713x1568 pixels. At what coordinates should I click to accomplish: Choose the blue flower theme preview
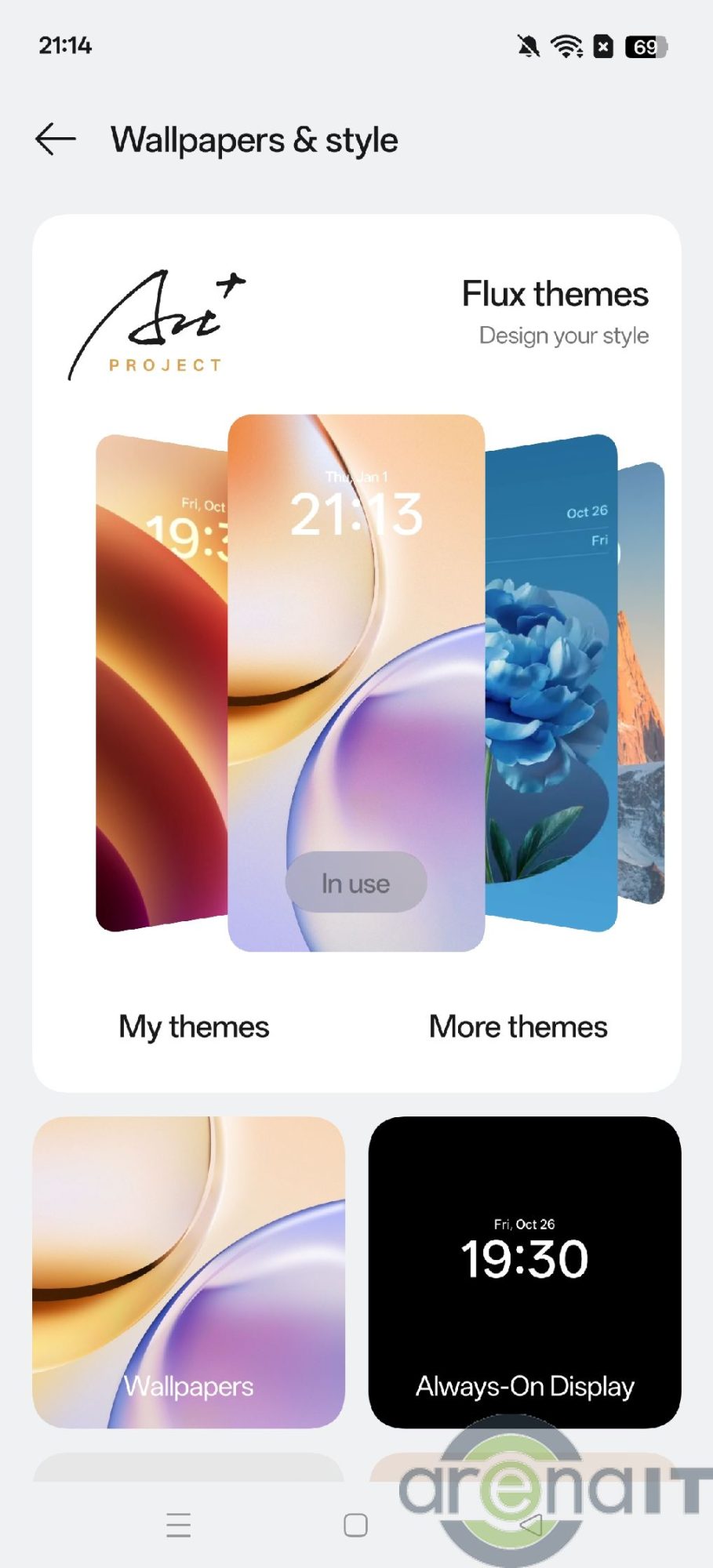(551, 682)
